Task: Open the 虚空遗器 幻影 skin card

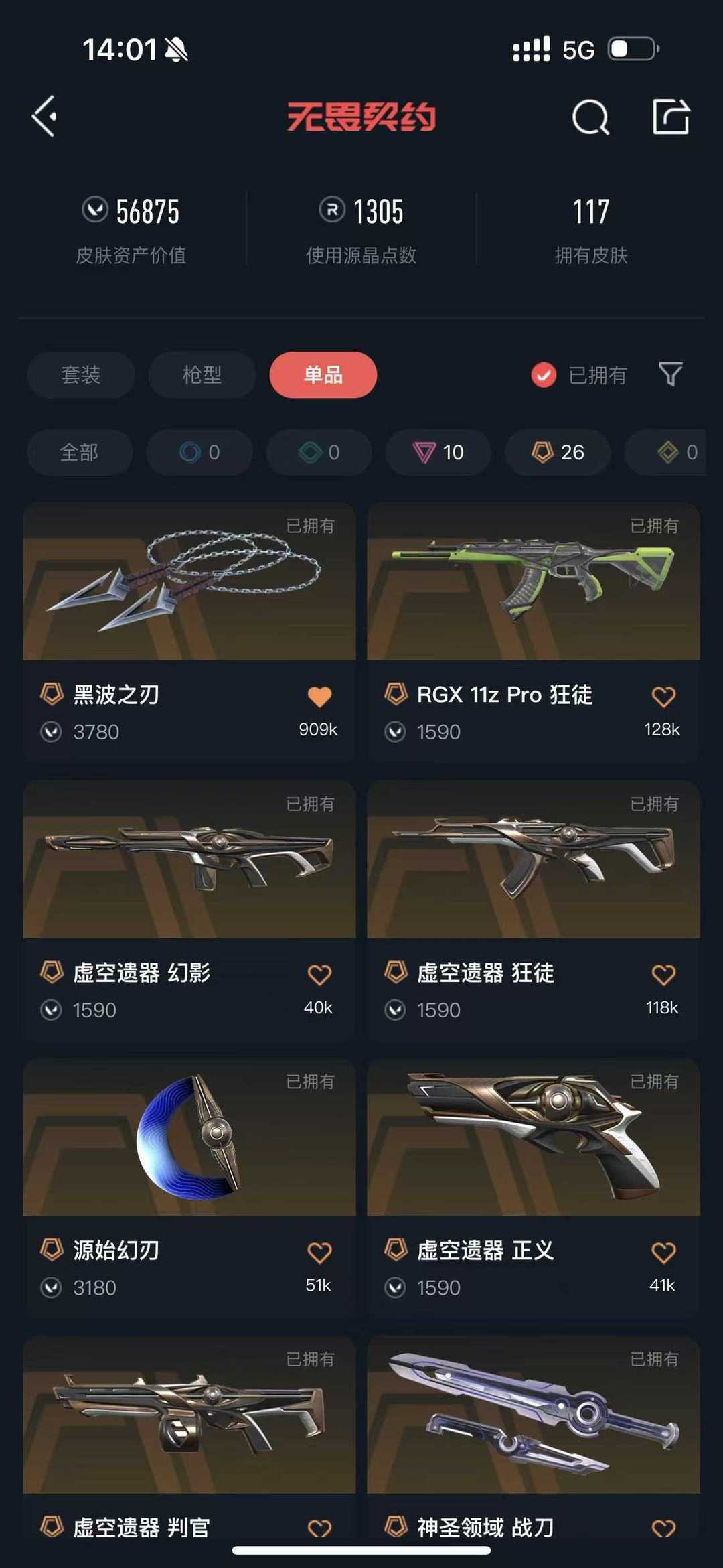Action: [x=189, y=861]
